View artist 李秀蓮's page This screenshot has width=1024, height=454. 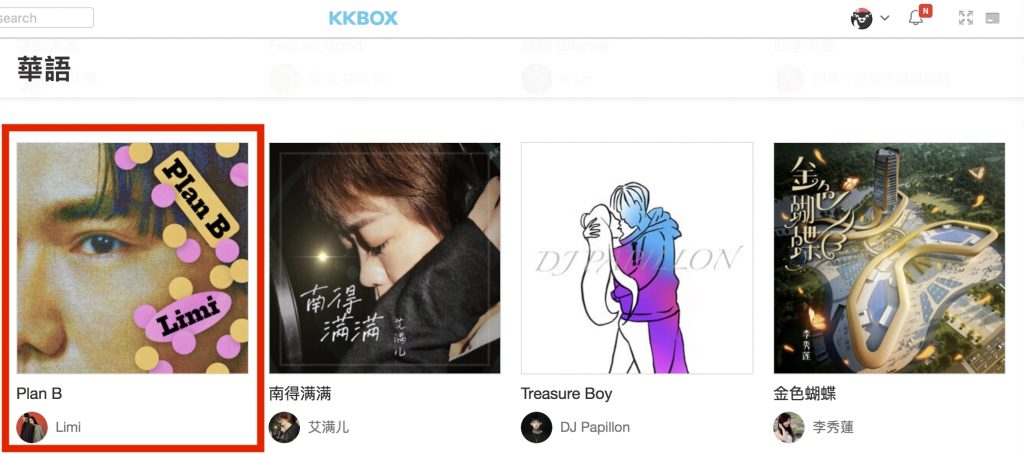(x=832, y=427)
